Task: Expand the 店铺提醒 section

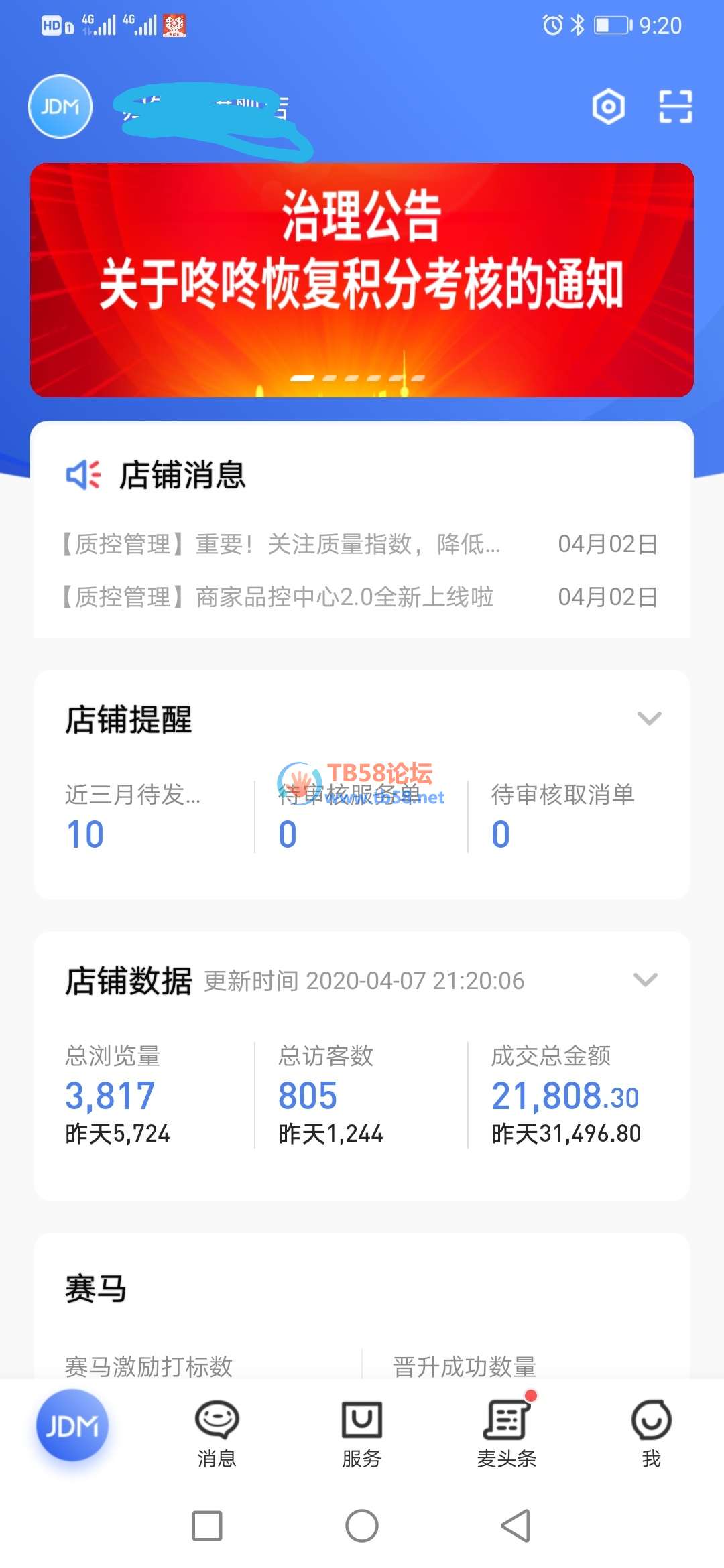Action: (x=649, y=718)
